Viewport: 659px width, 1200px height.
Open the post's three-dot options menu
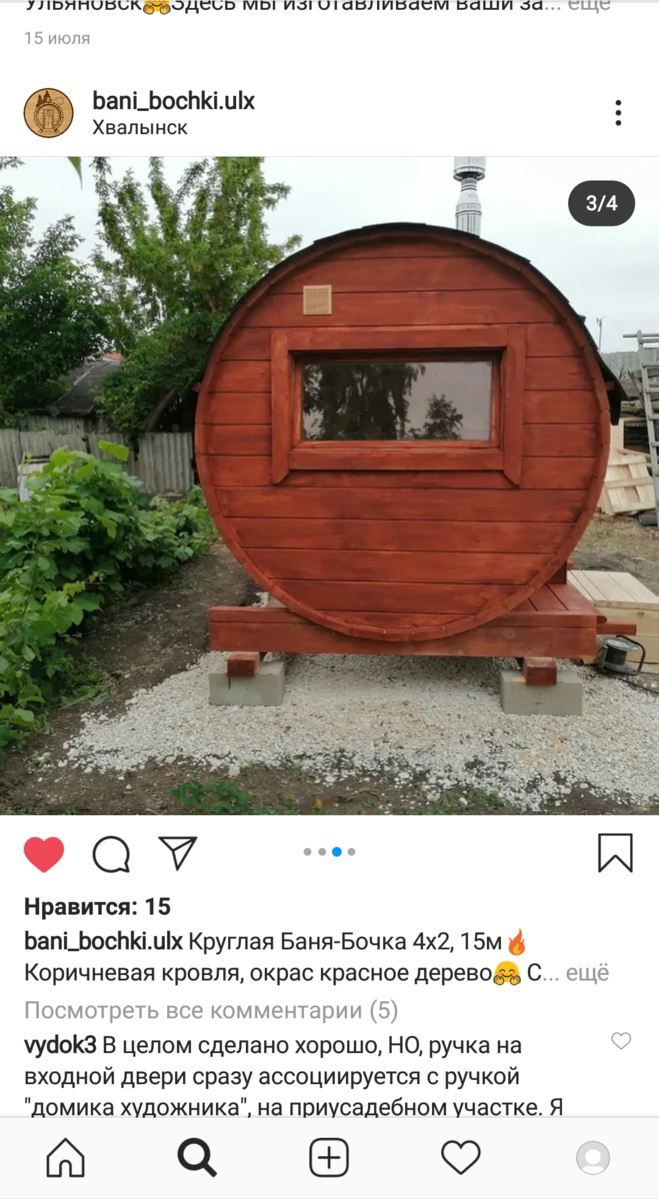618,113
